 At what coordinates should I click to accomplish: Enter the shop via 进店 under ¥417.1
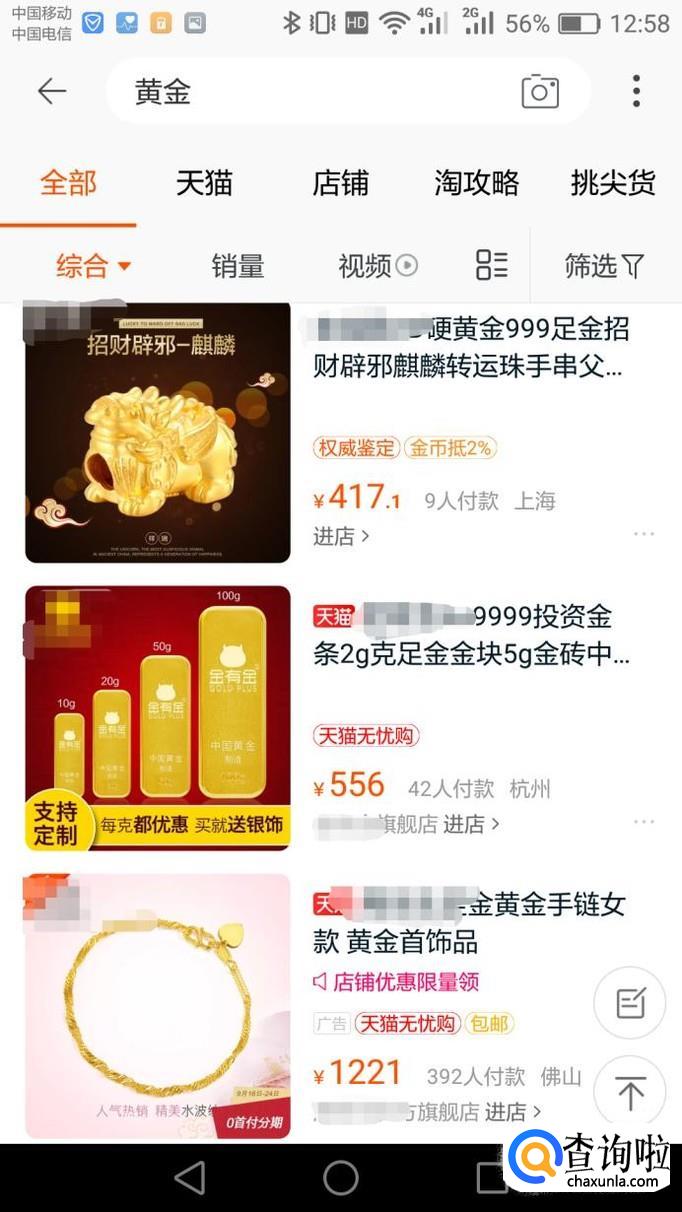point(341,537)
